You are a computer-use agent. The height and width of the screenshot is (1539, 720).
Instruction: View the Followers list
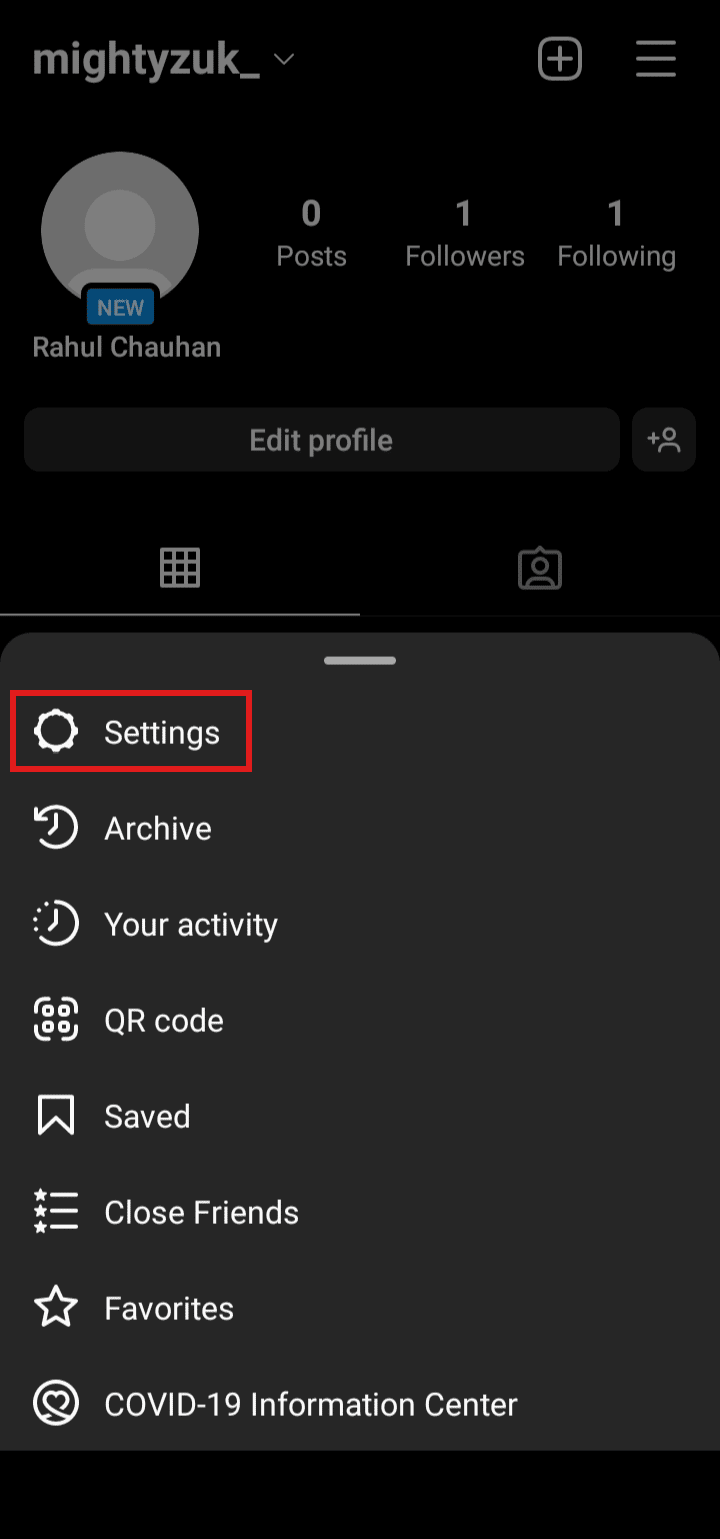click(464, 234)
